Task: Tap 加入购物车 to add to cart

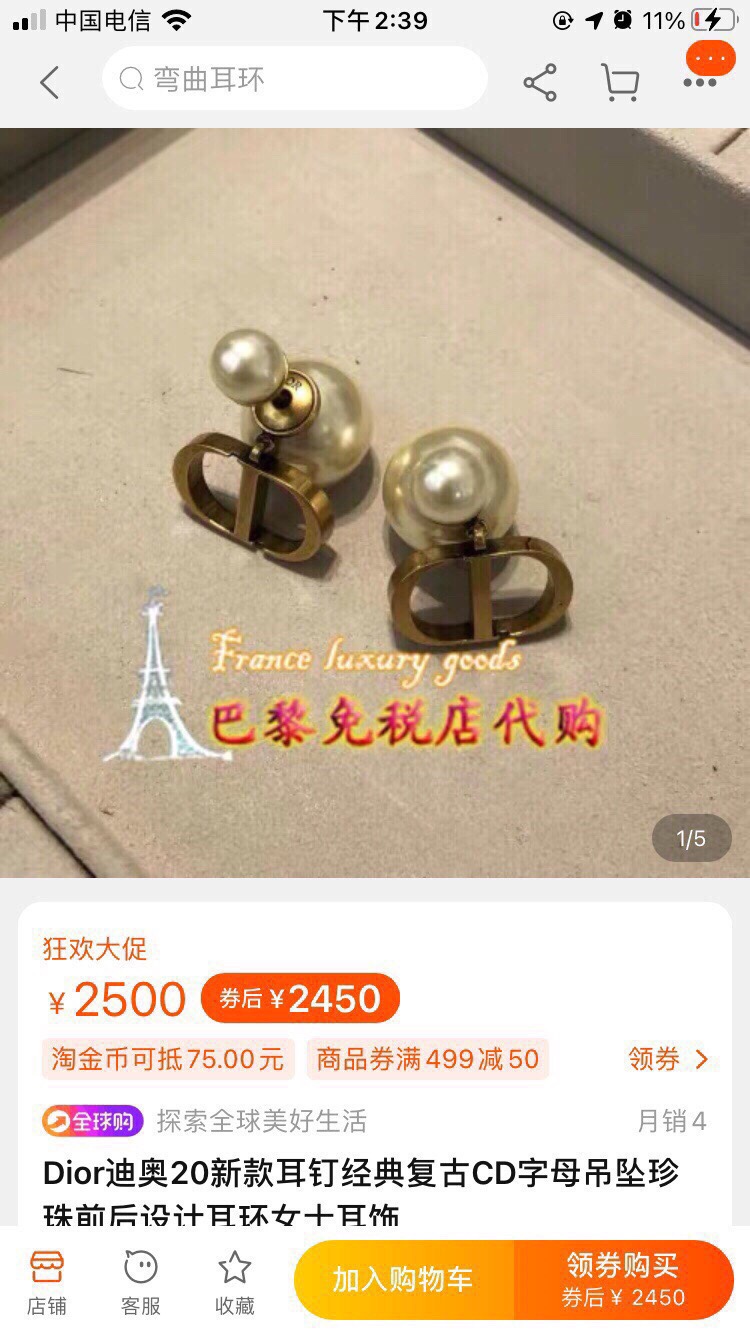Action: (403, 1280)
